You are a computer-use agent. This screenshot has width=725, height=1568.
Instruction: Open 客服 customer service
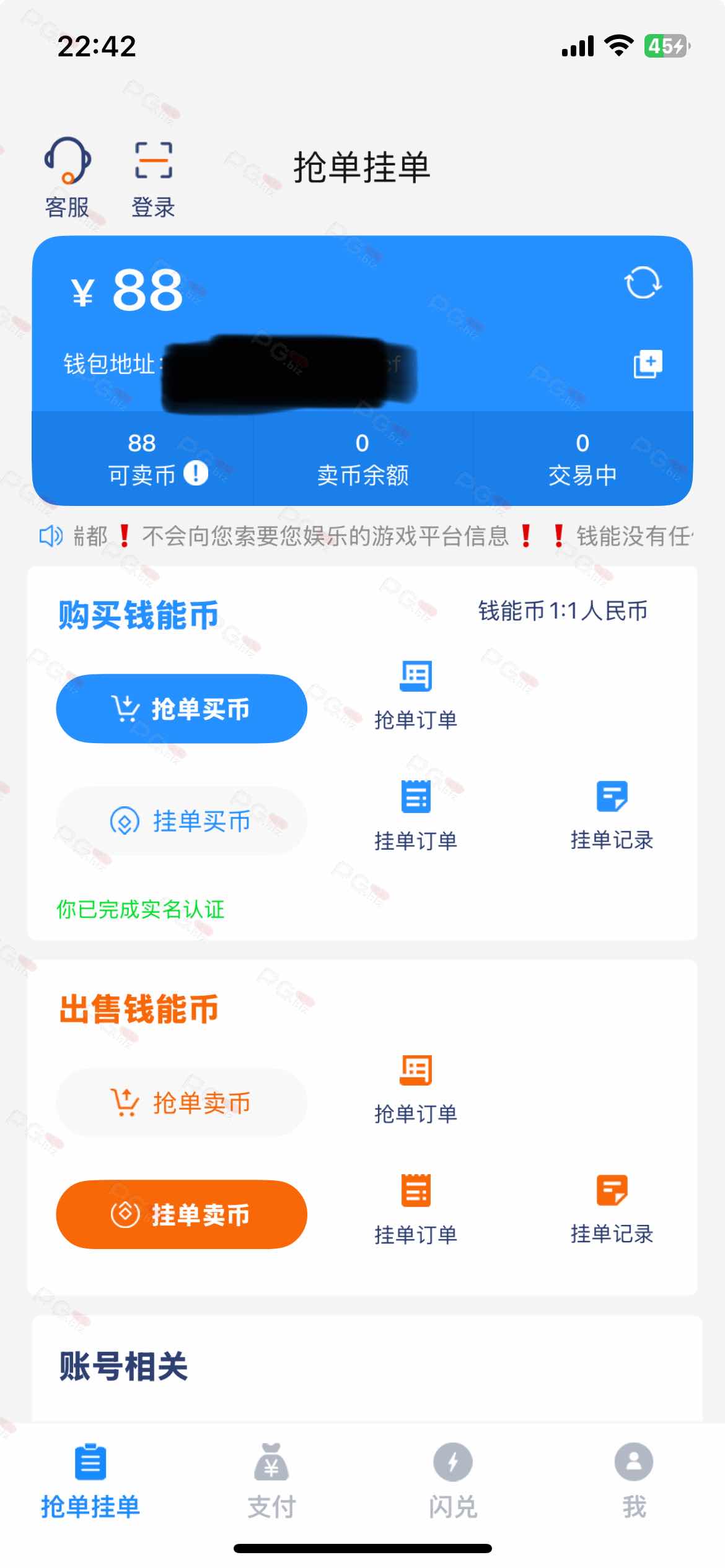[68, 177]
